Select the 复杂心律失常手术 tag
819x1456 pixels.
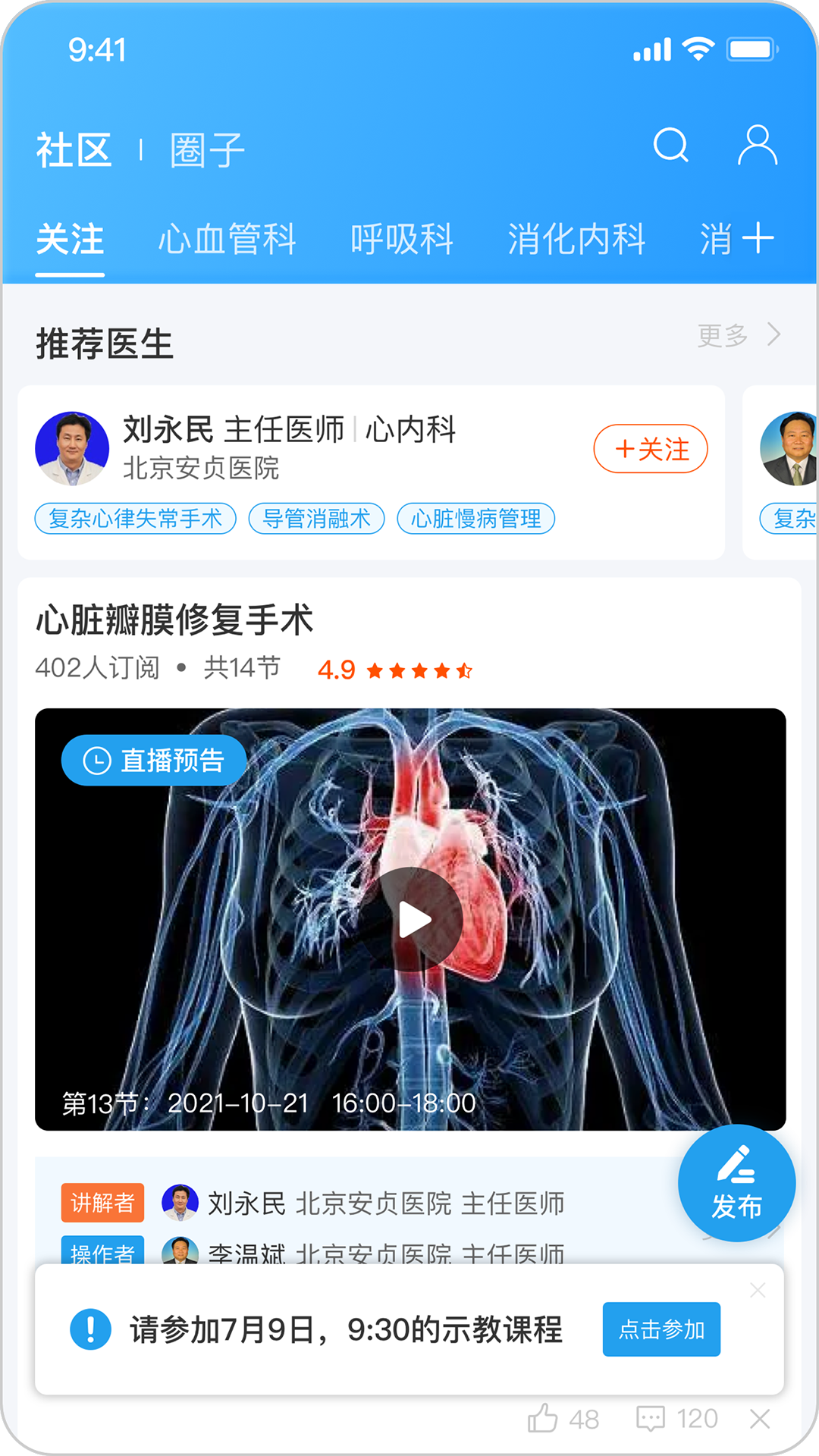tap(136, 519)
